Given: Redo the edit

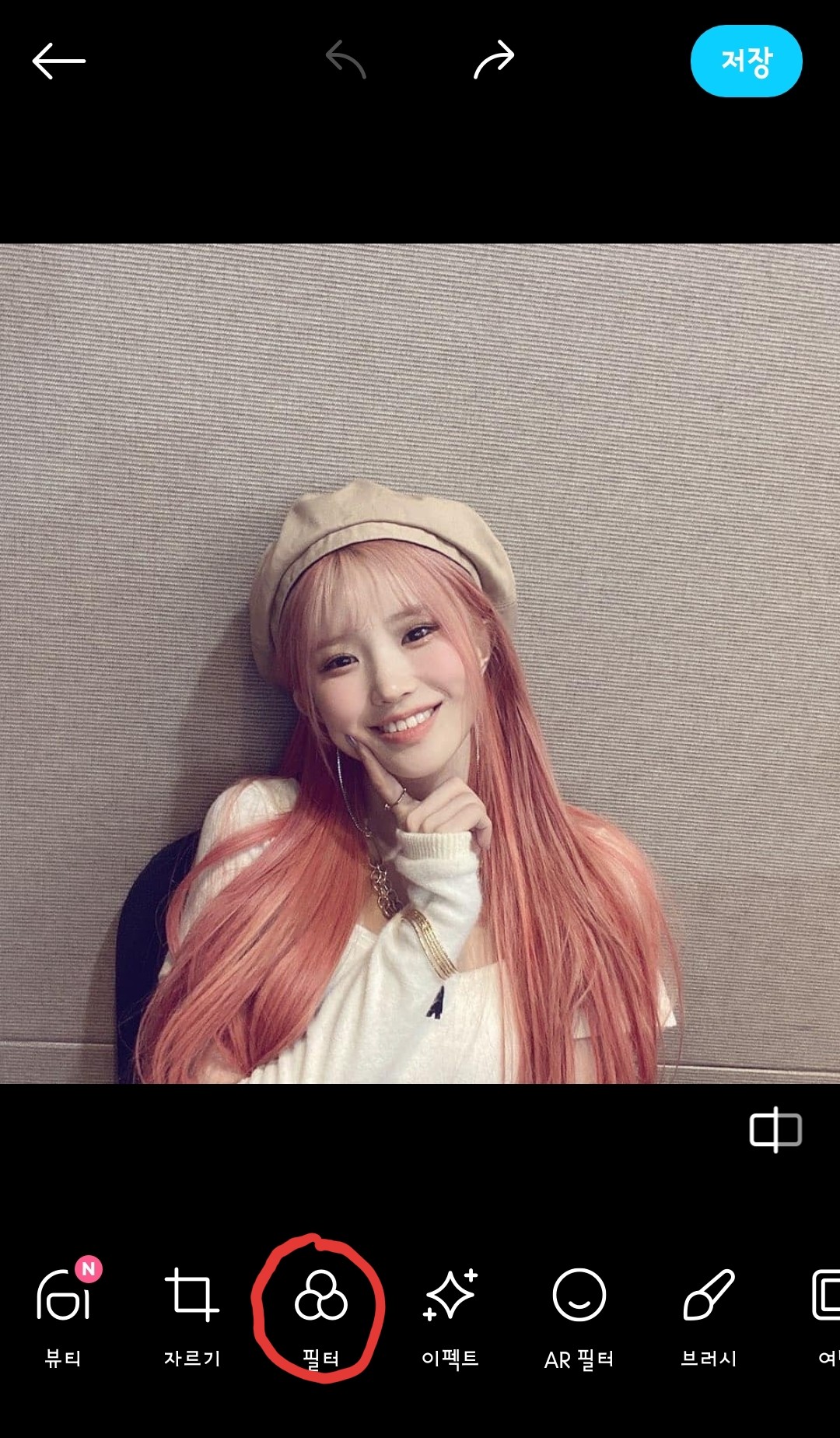Looking at the screenshot, I should tap(494, 60).
